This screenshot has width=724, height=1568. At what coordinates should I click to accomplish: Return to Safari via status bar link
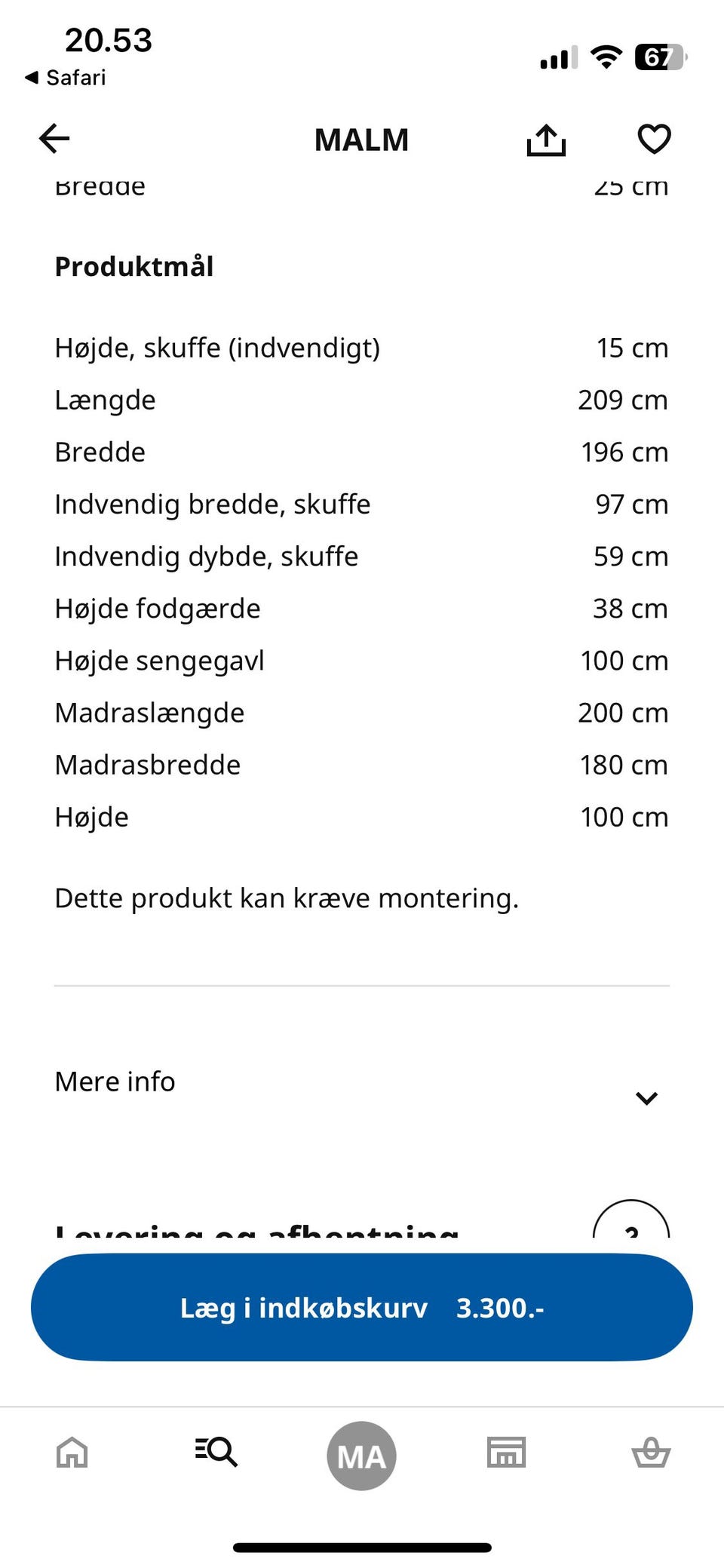[66, 78]
